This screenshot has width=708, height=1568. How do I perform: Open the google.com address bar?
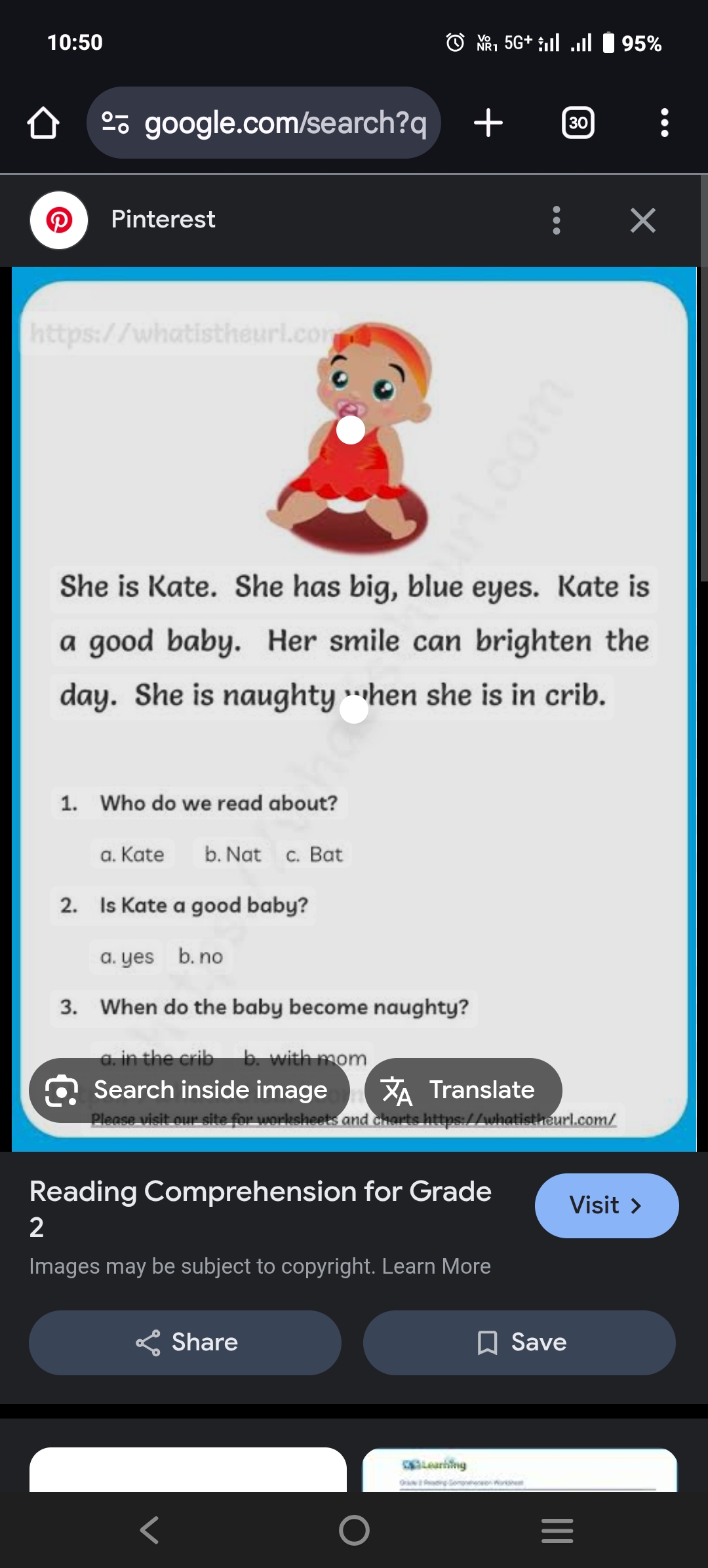(264, 123)
